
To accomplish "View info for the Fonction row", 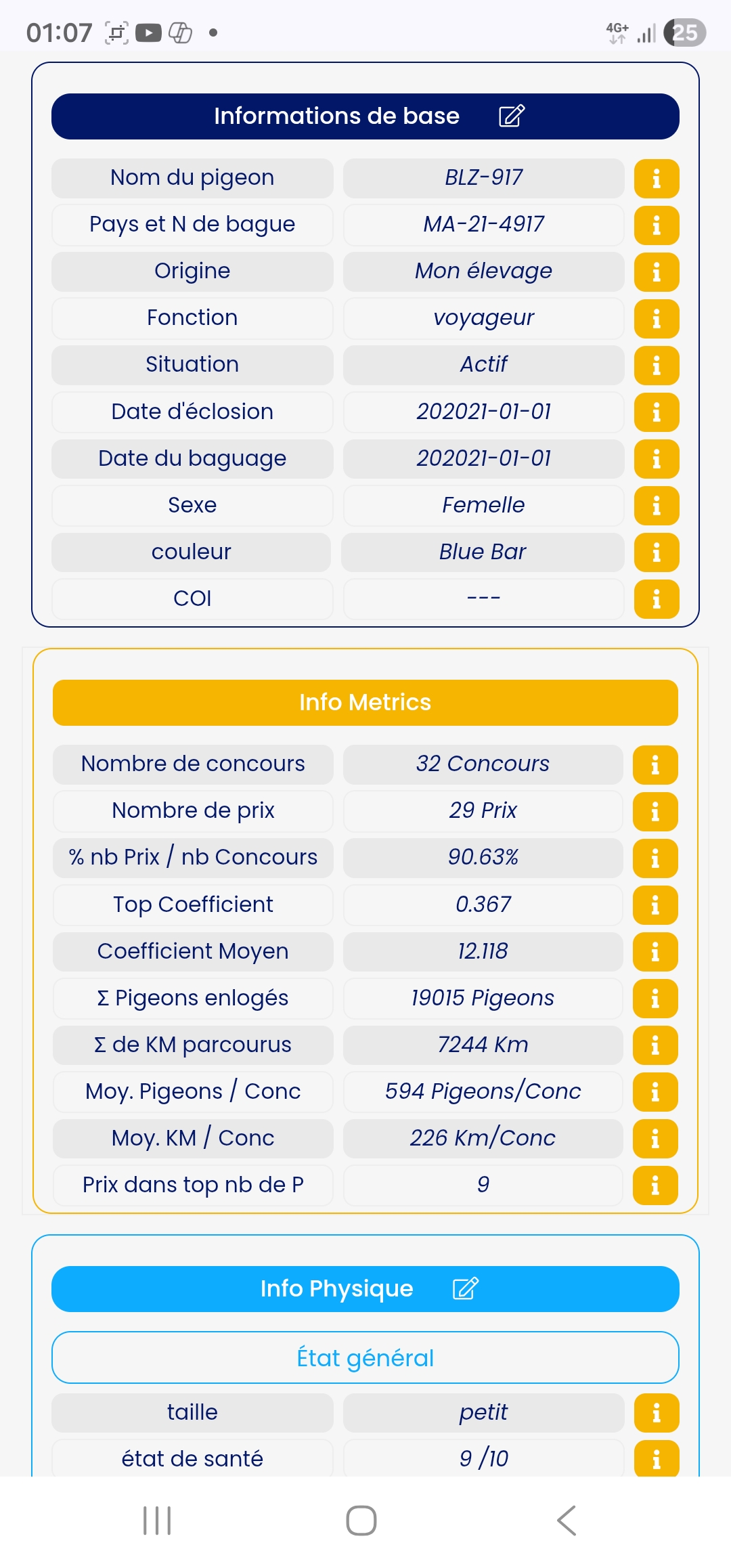I will tap(656, 318).
